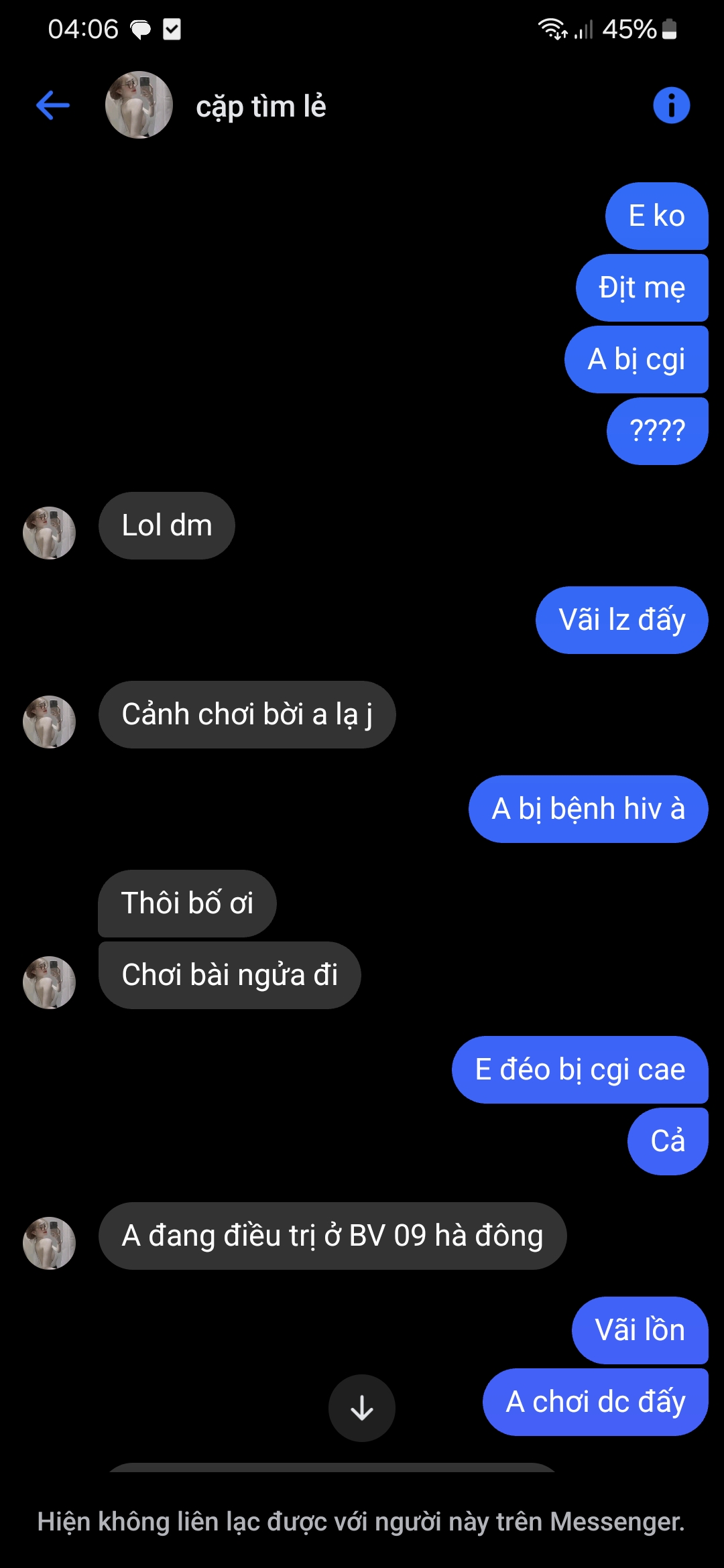Jump to the latest messages
Image resolution: width=724 pixels, height=1568 pixels.
pyautogui.click(x=362, y=1408)
